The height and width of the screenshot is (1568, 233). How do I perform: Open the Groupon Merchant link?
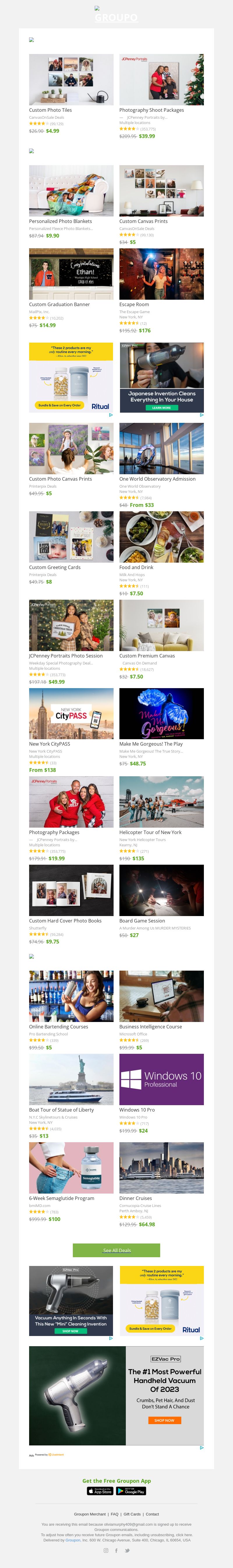coord(90,1514)
